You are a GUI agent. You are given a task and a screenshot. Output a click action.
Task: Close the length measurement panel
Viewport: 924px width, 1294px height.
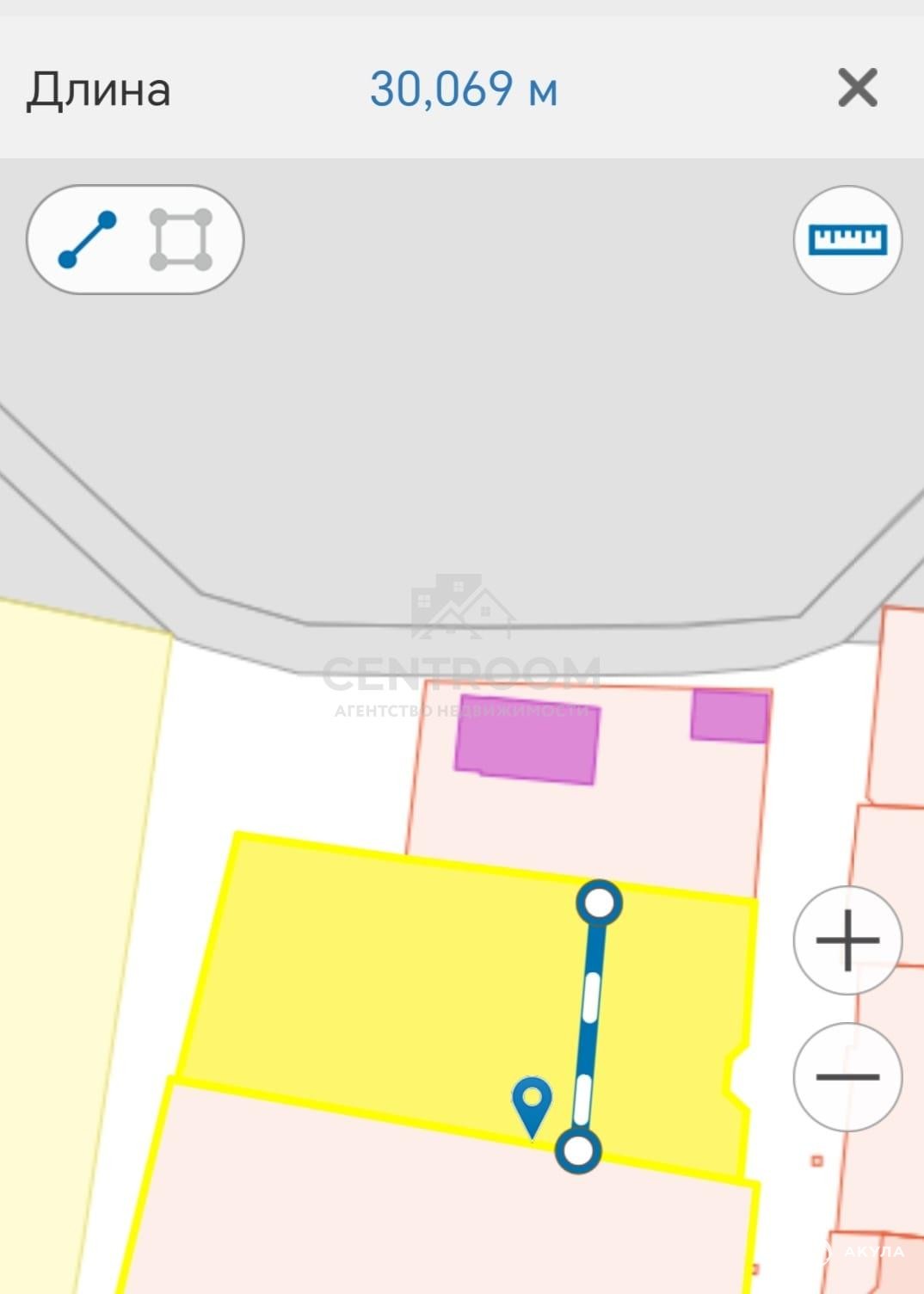coord(857,88)
